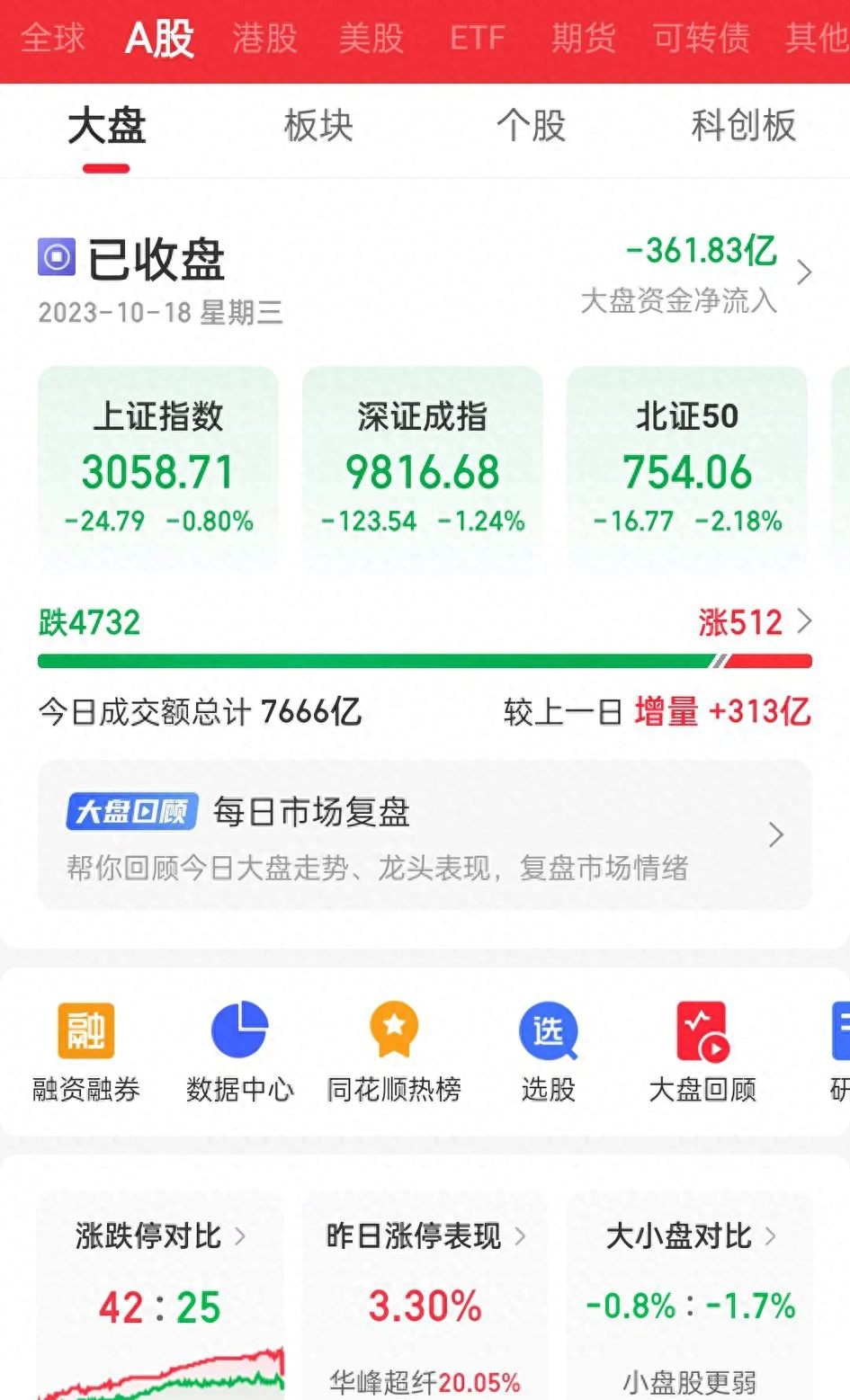The image size is (850, 1400).
Task: Select the 融资融券 icon
Action: (85, 1031)
